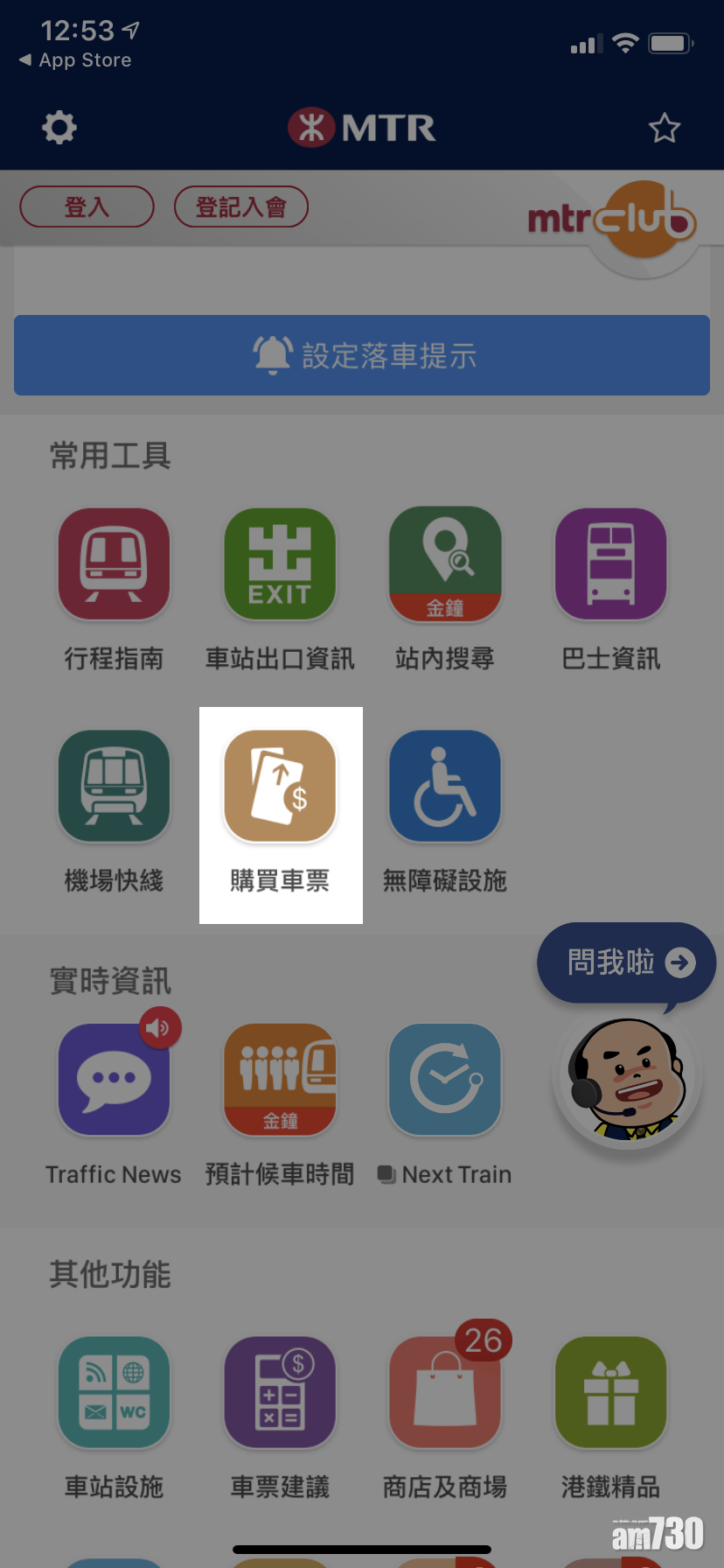Open Next Train schedule
Screen dimensions: 724x1568
(445, 1080)
